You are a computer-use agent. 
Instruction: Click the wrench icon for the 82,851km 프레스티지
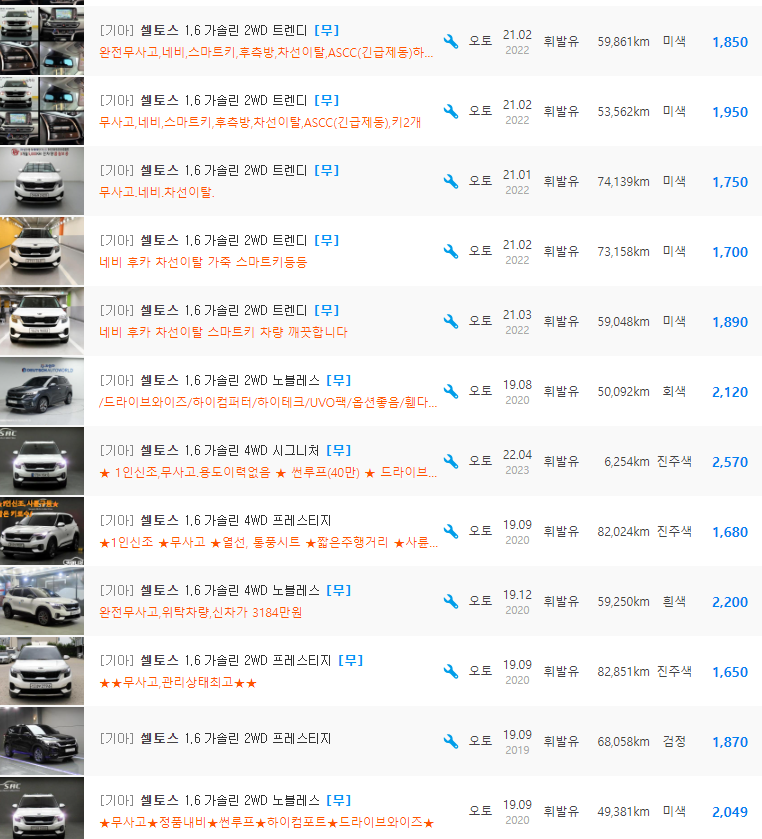coord(451,671)
